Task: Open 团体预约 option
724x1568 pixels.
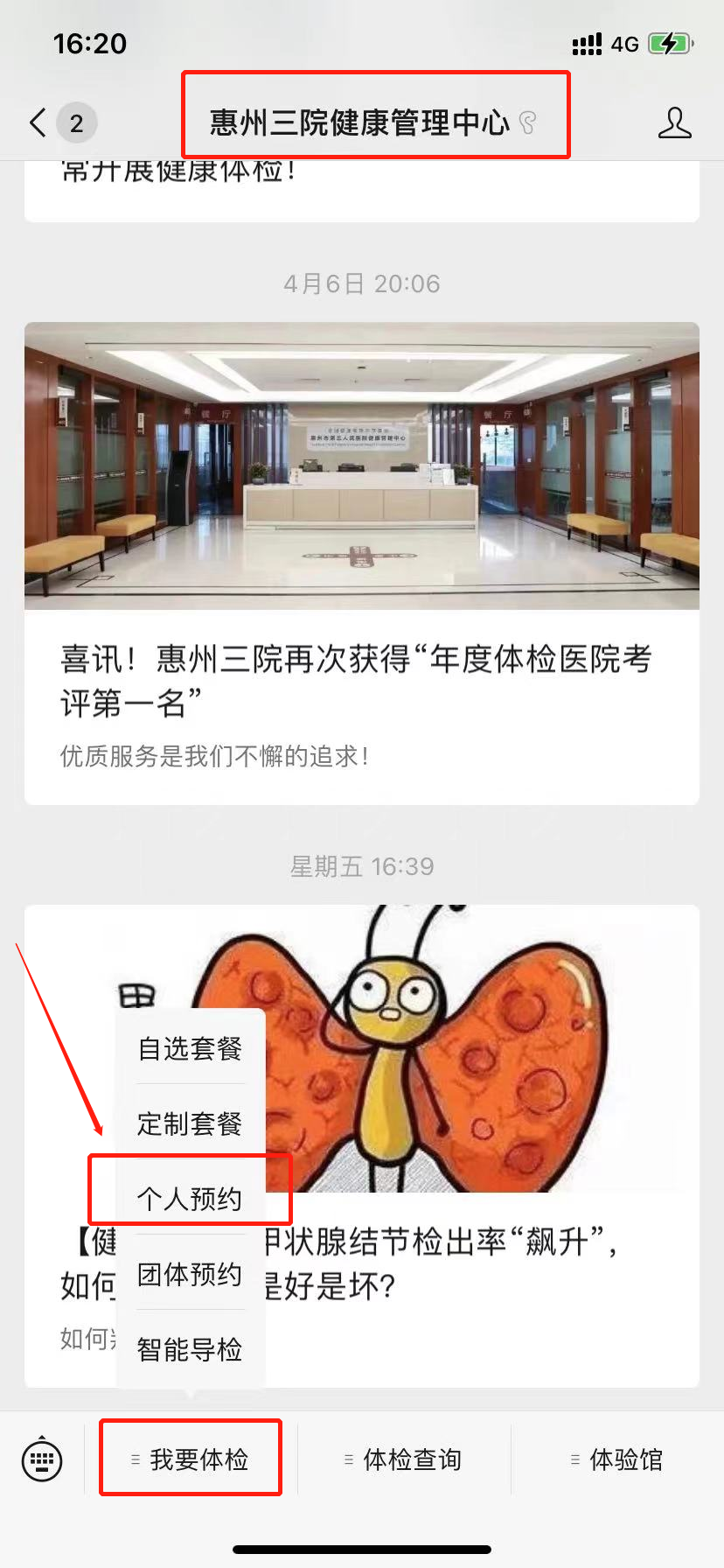Action: coord(190,1274)
